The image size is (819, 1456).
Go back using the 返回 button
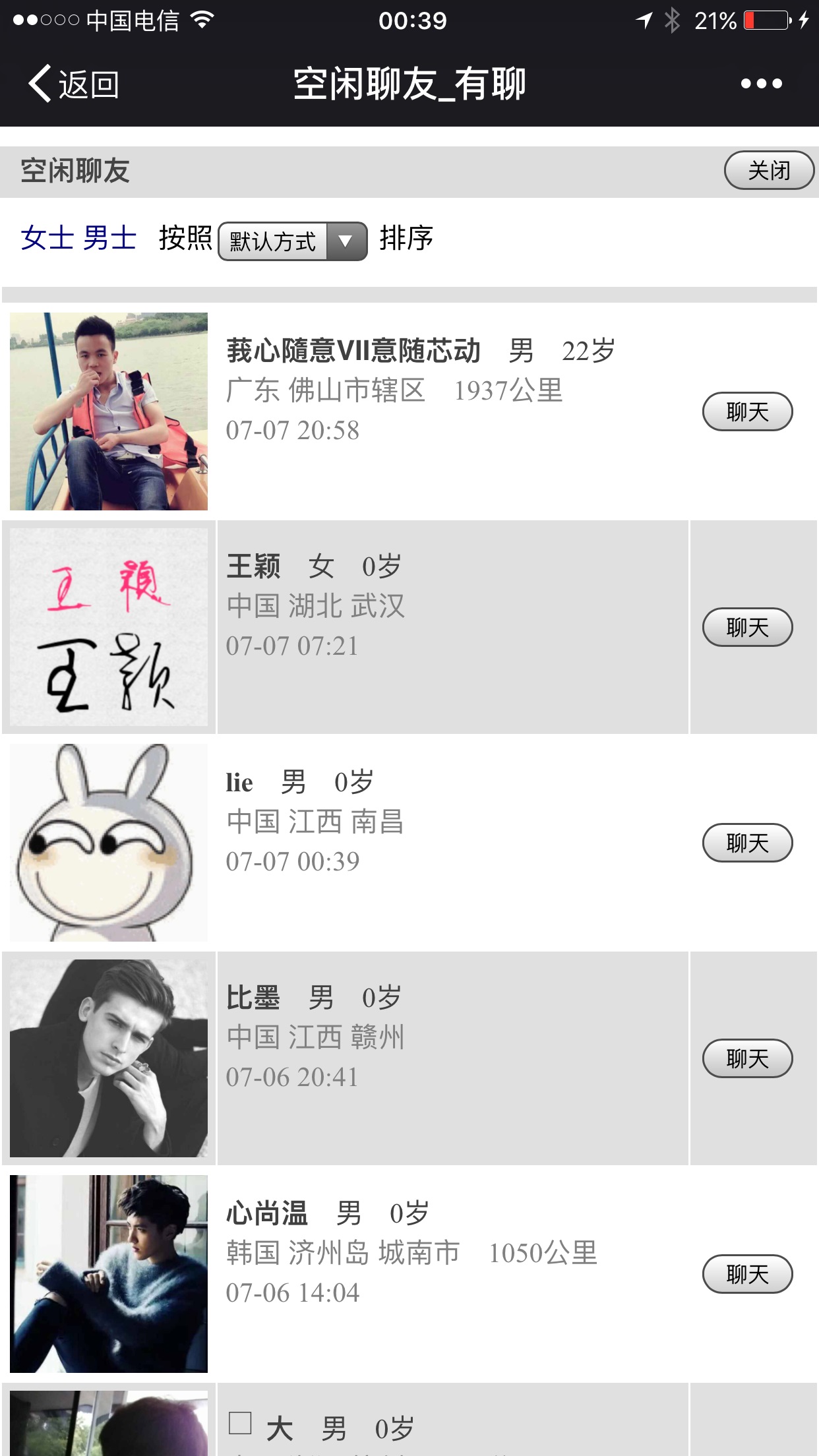74,84
